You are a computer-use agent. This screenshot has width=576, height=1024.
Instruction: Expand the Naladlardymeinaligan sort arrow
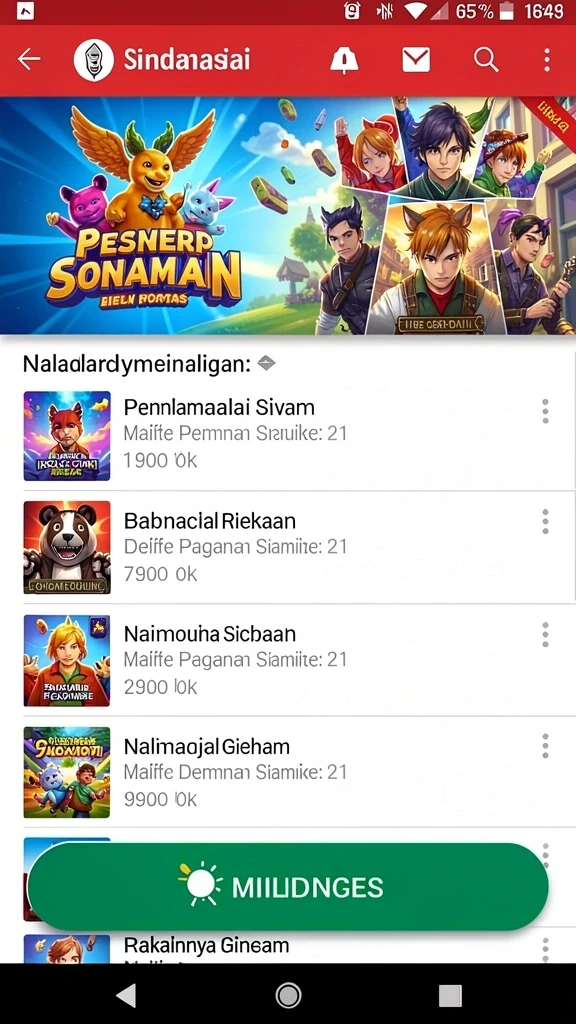[x=266, y=364]
